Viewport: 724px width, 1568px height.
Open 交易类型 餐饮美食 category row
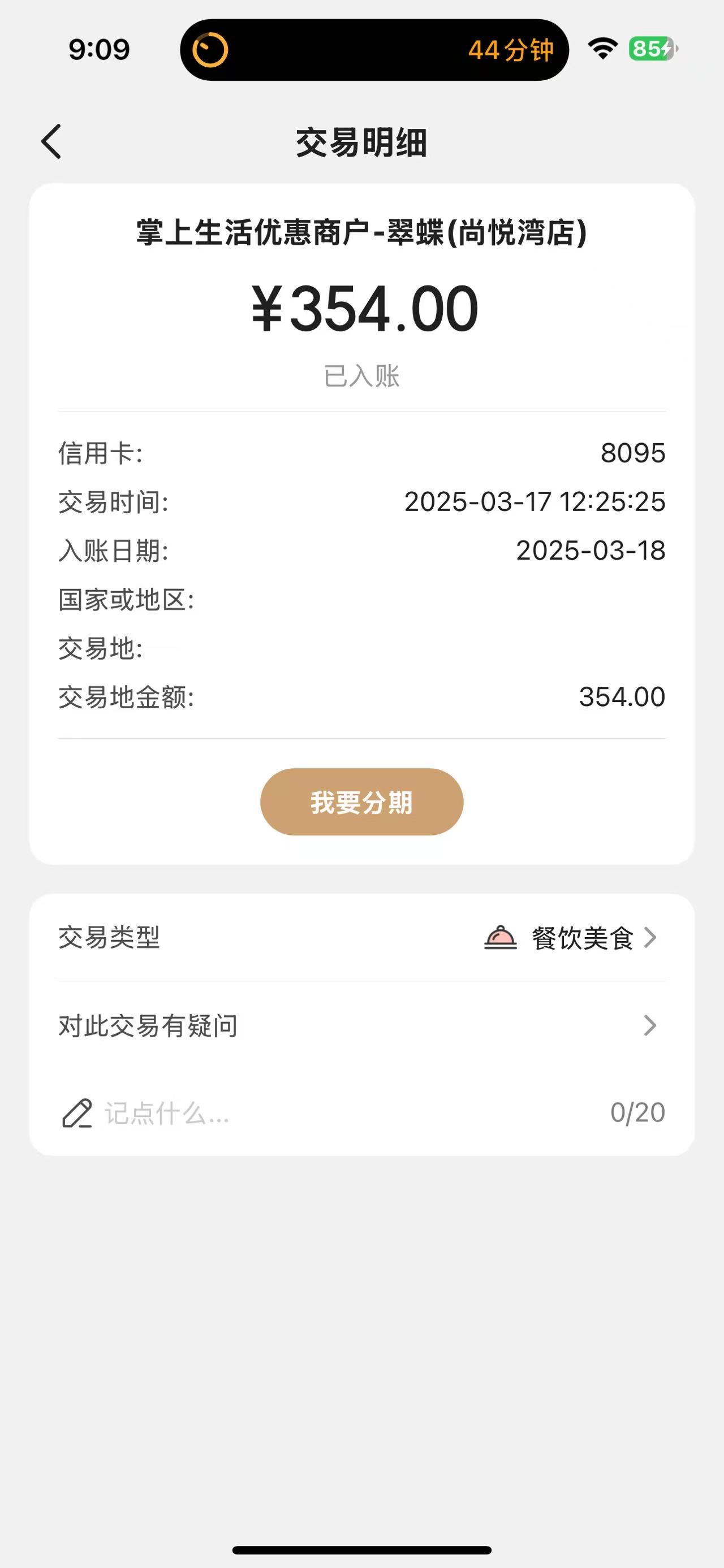[361, 937]
